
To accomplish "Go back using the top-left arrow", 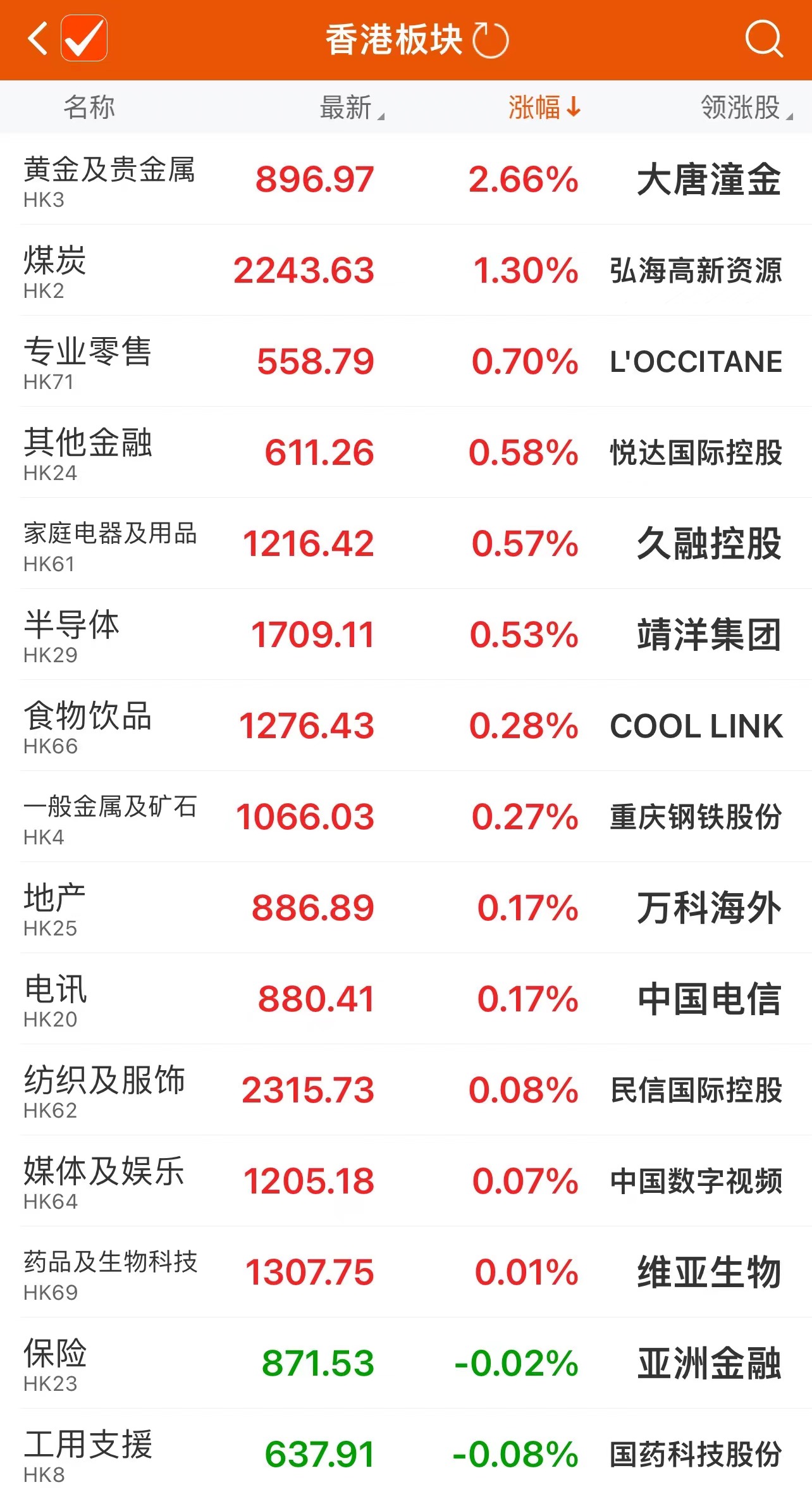I will coord(38,39).
